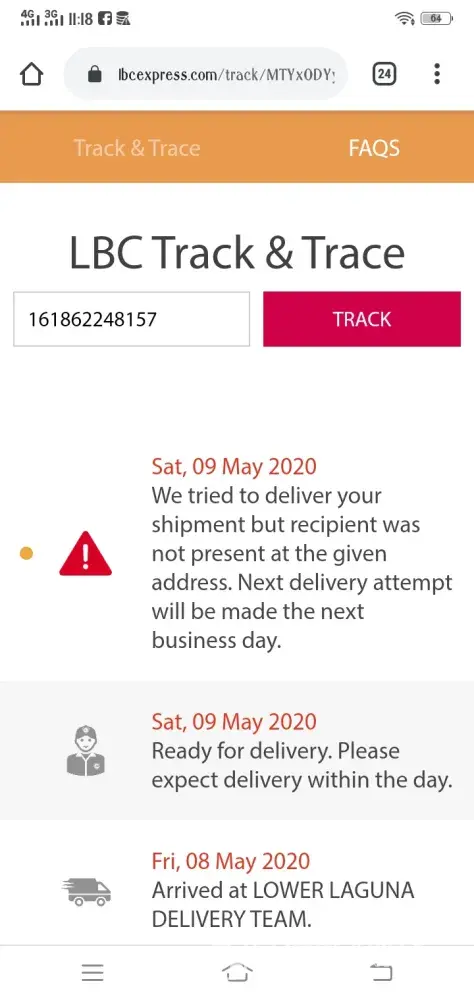Open recent apps from navigation bar

tap(93, 973)
